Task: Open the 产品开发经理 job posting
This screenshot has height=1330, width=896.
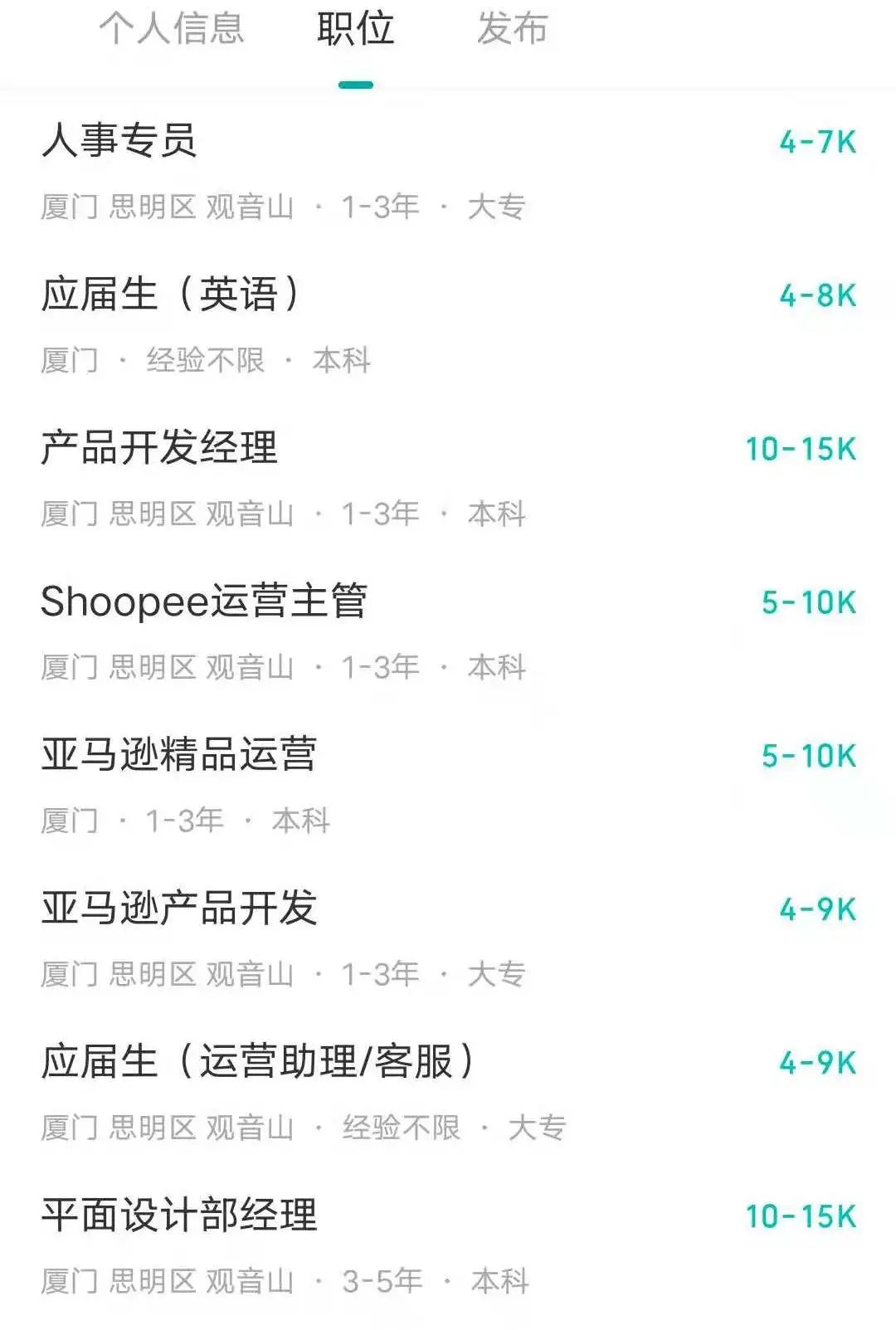Action: (x=159, y=448)
